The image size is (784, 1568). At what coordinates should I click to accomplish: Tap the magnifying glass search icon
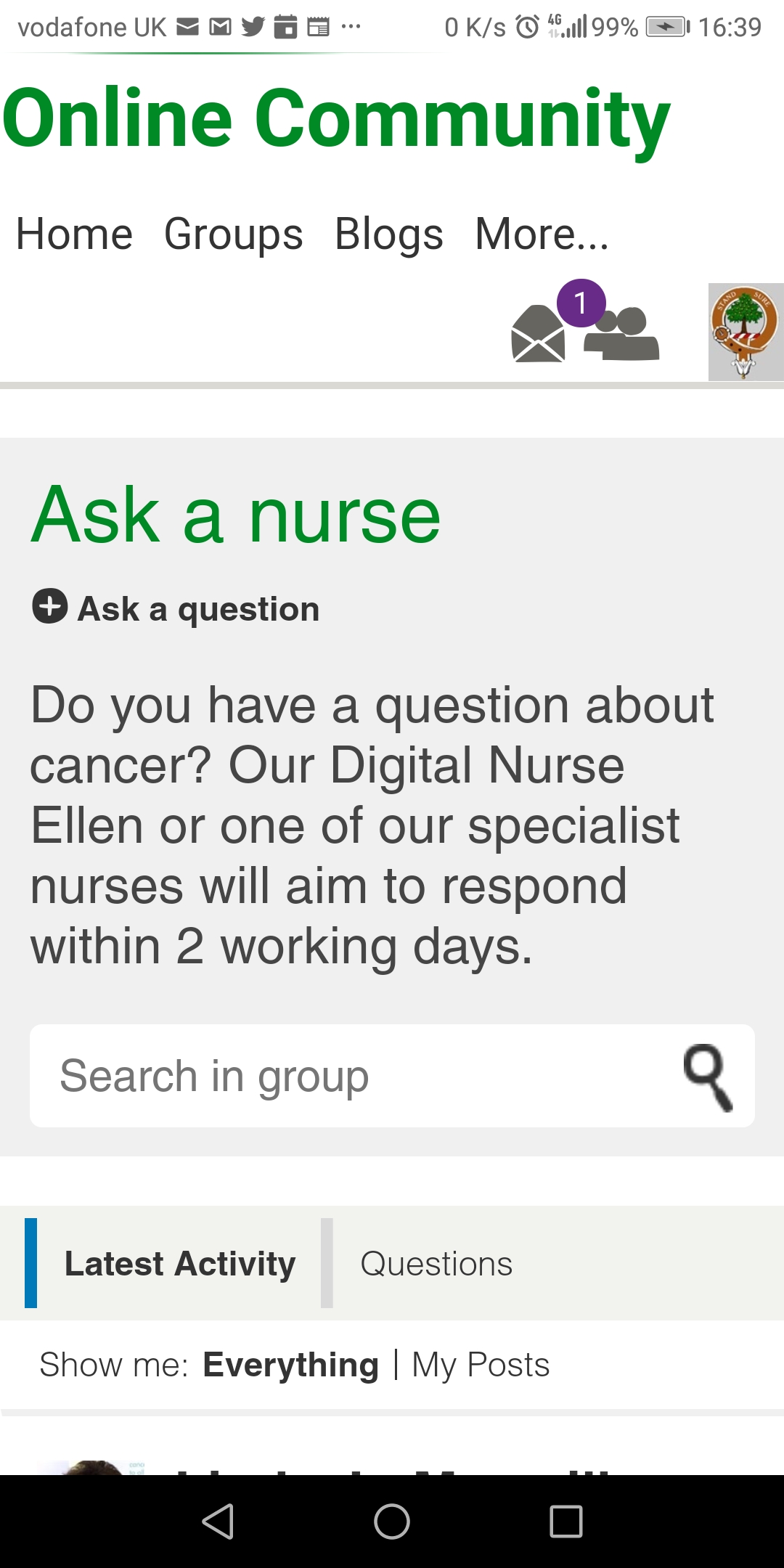(x=709, y=1077)
